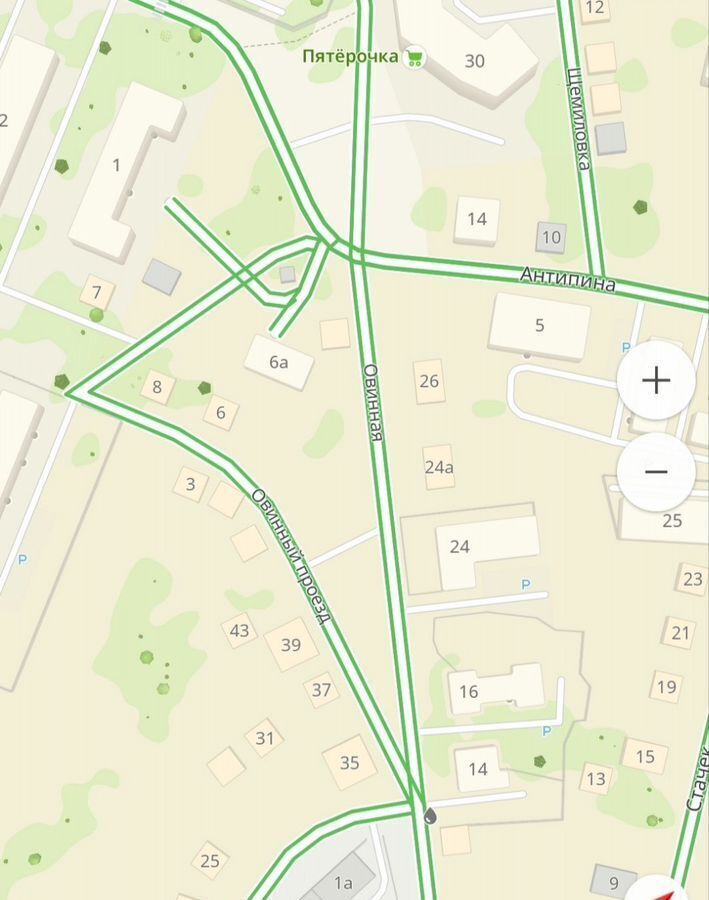
Task: Open the Пятёрочка store marker
Action: click(x=414, y=58)
